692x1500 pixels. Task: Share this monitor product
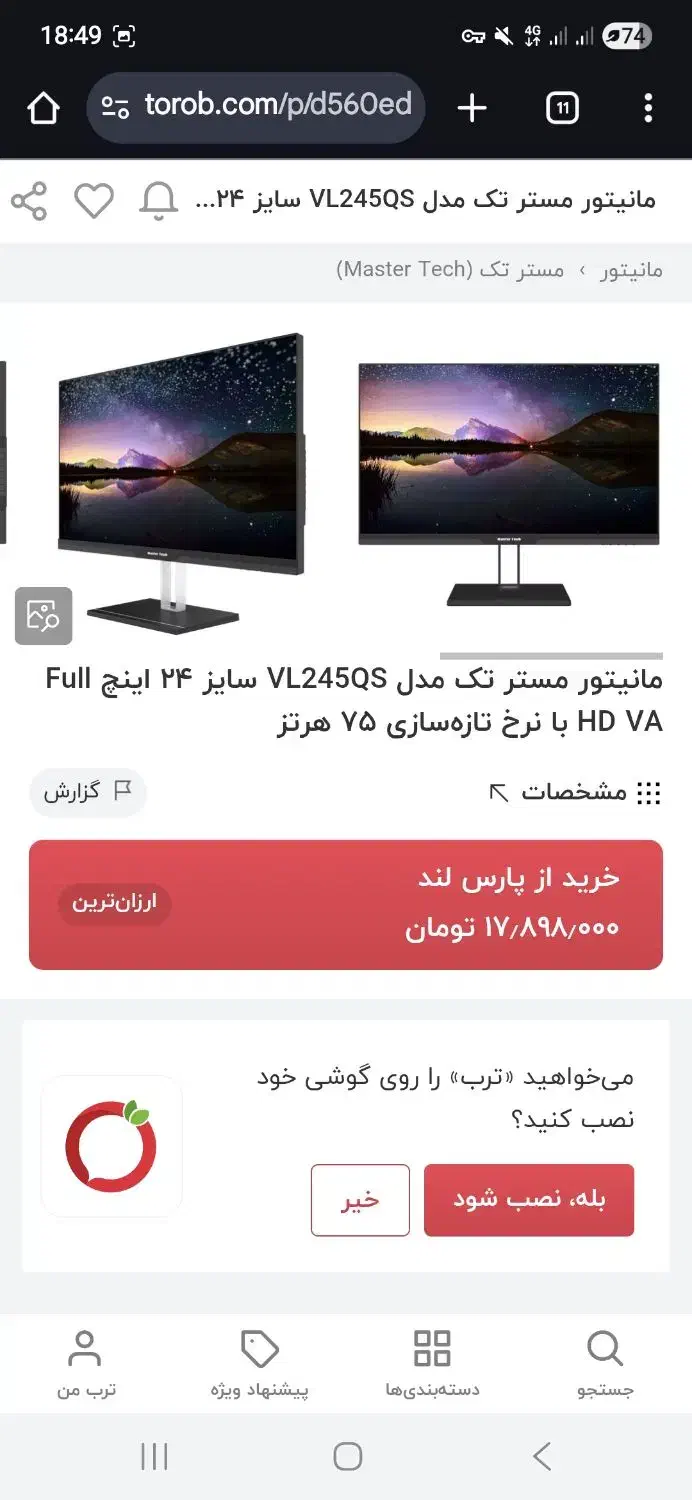[x=29, y=201]
